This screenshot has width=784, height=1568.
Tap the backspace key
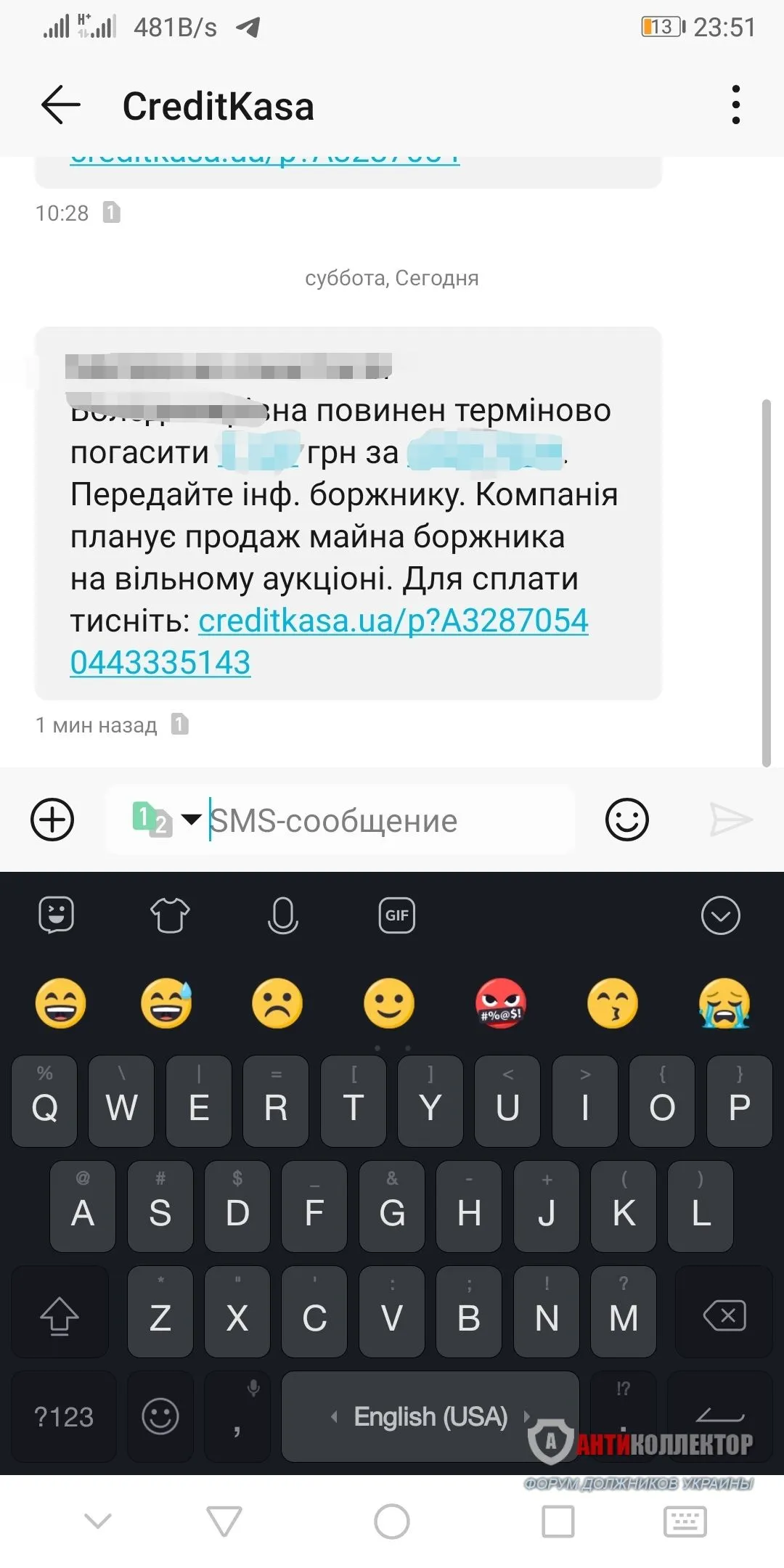click(x=724, y=1316)
